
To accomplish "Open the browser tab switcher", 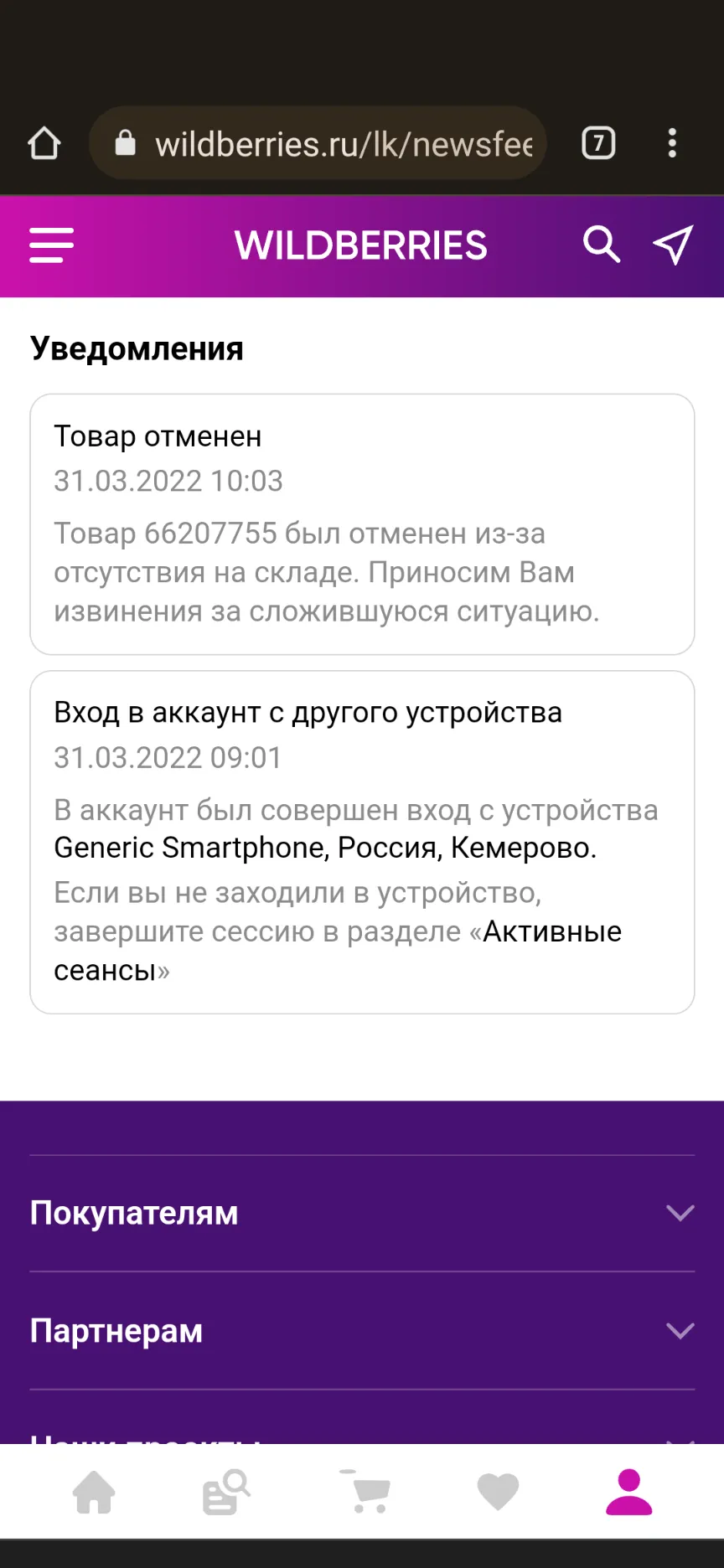I will point(598,143).
